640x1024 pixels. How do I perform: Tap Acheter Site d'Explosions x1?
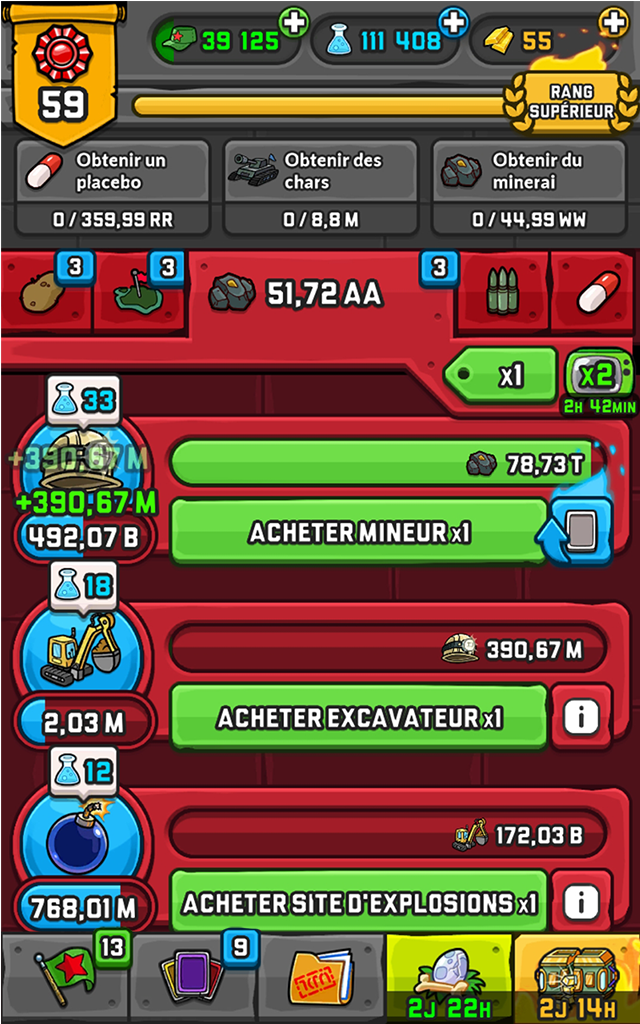359,903
